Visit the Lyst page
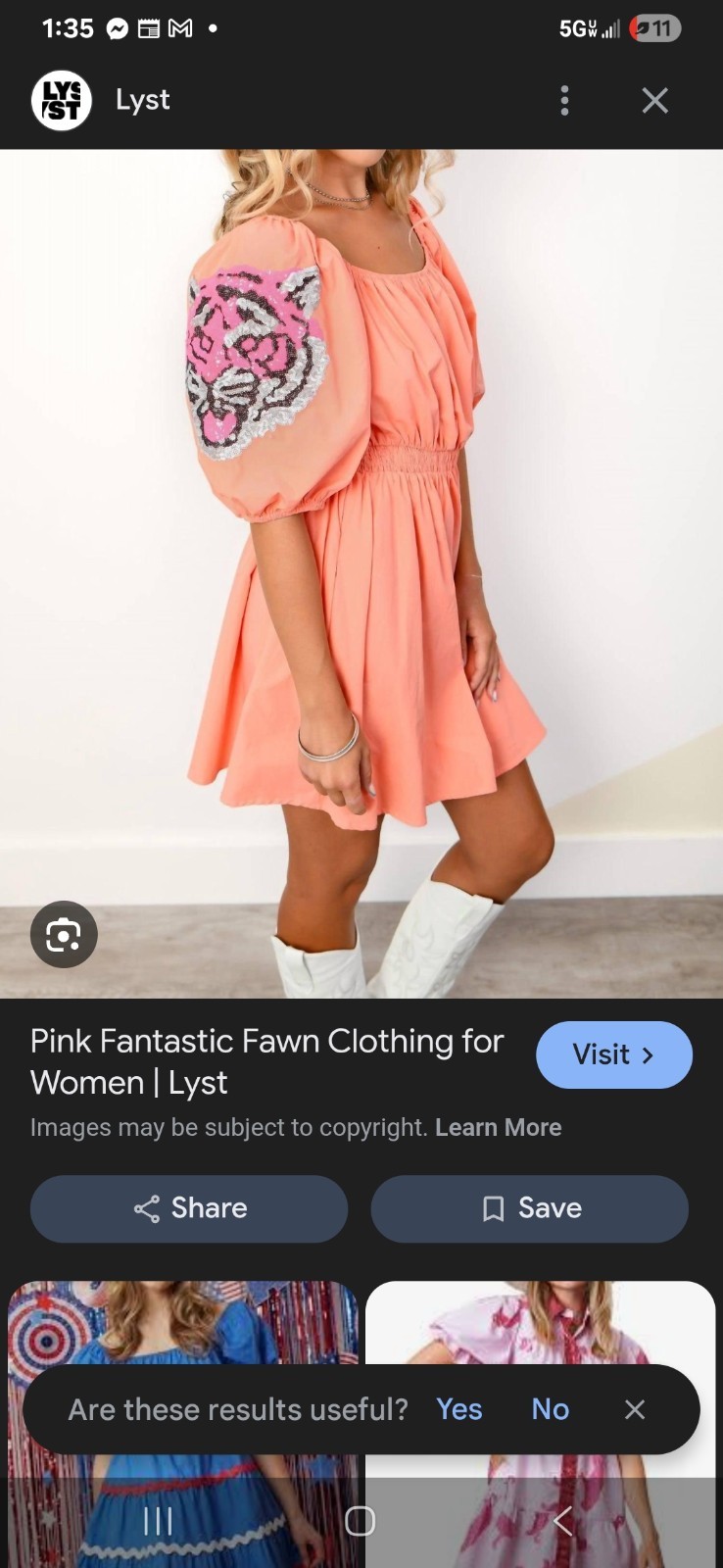 pyautogui.click(x=614, y=1054)
